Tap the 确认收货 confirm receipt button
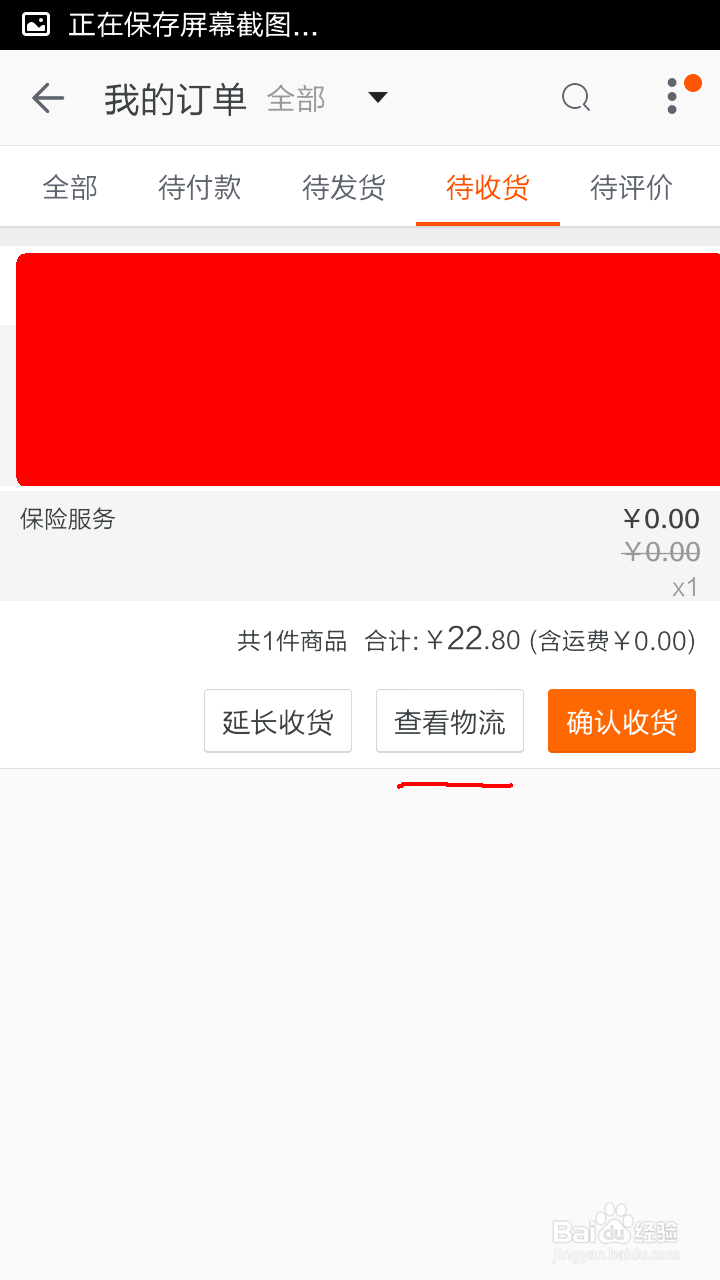720x1280 pixels. [x=621, y=720]
